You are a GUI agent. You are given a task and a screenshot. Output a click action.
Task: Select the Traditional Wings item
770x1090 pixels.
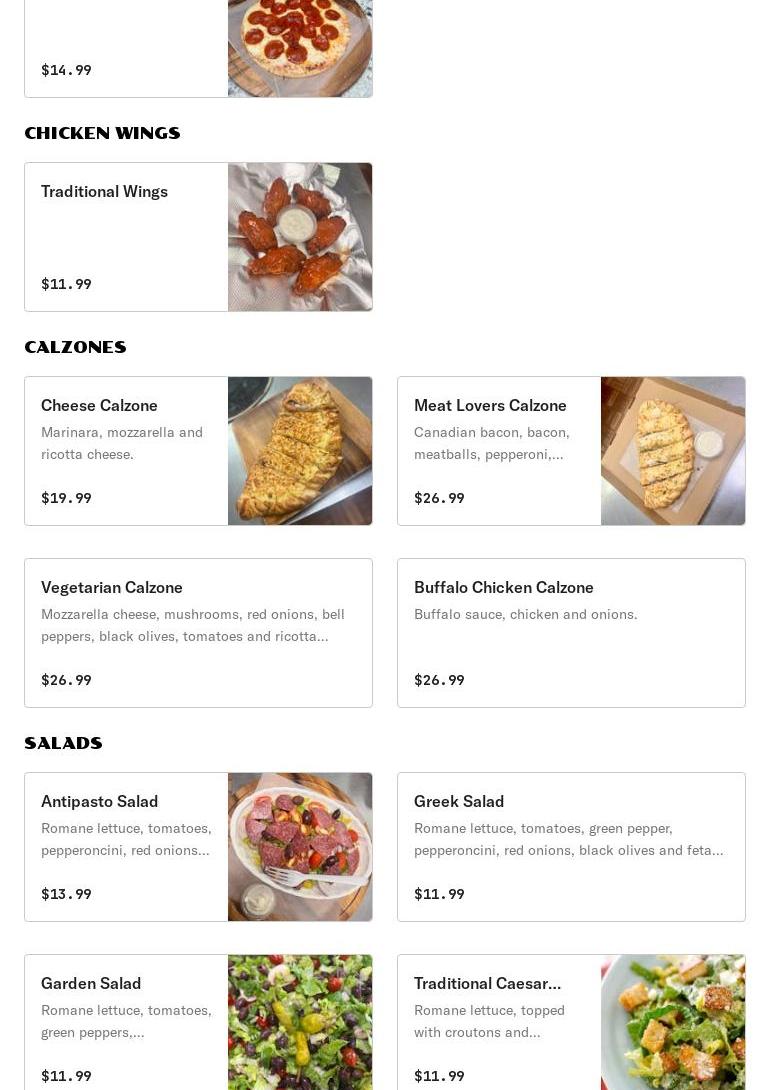coord(198,237)
